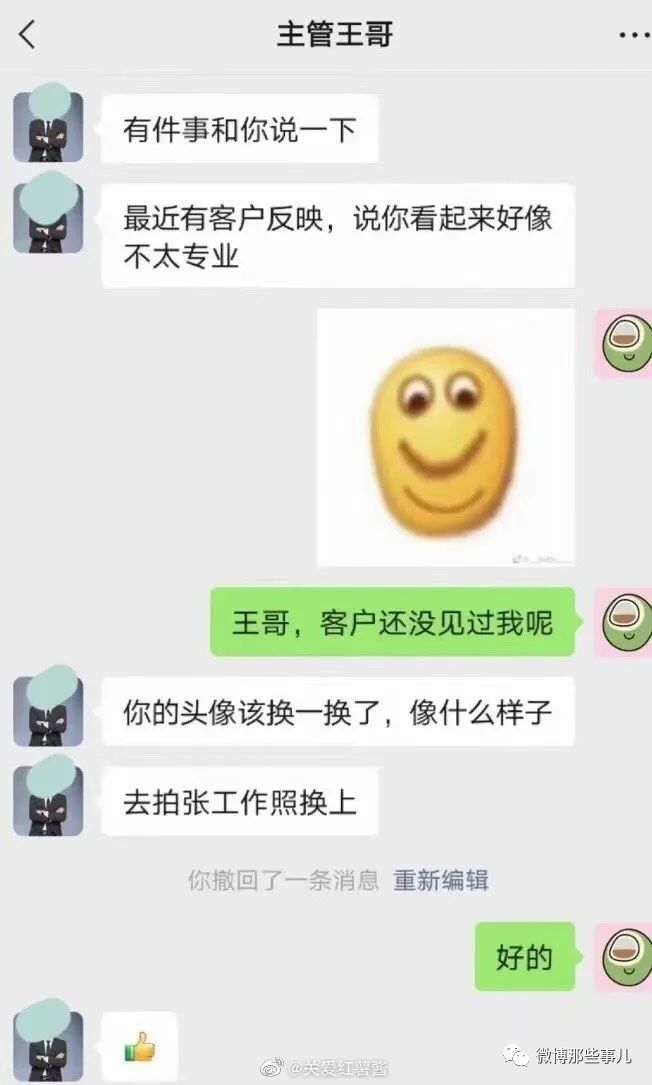652x1085 pixels.
Task: Tap 重新编辑 to re-edit the recalled message
Action: pyautogui.click(x=440, y=880)
